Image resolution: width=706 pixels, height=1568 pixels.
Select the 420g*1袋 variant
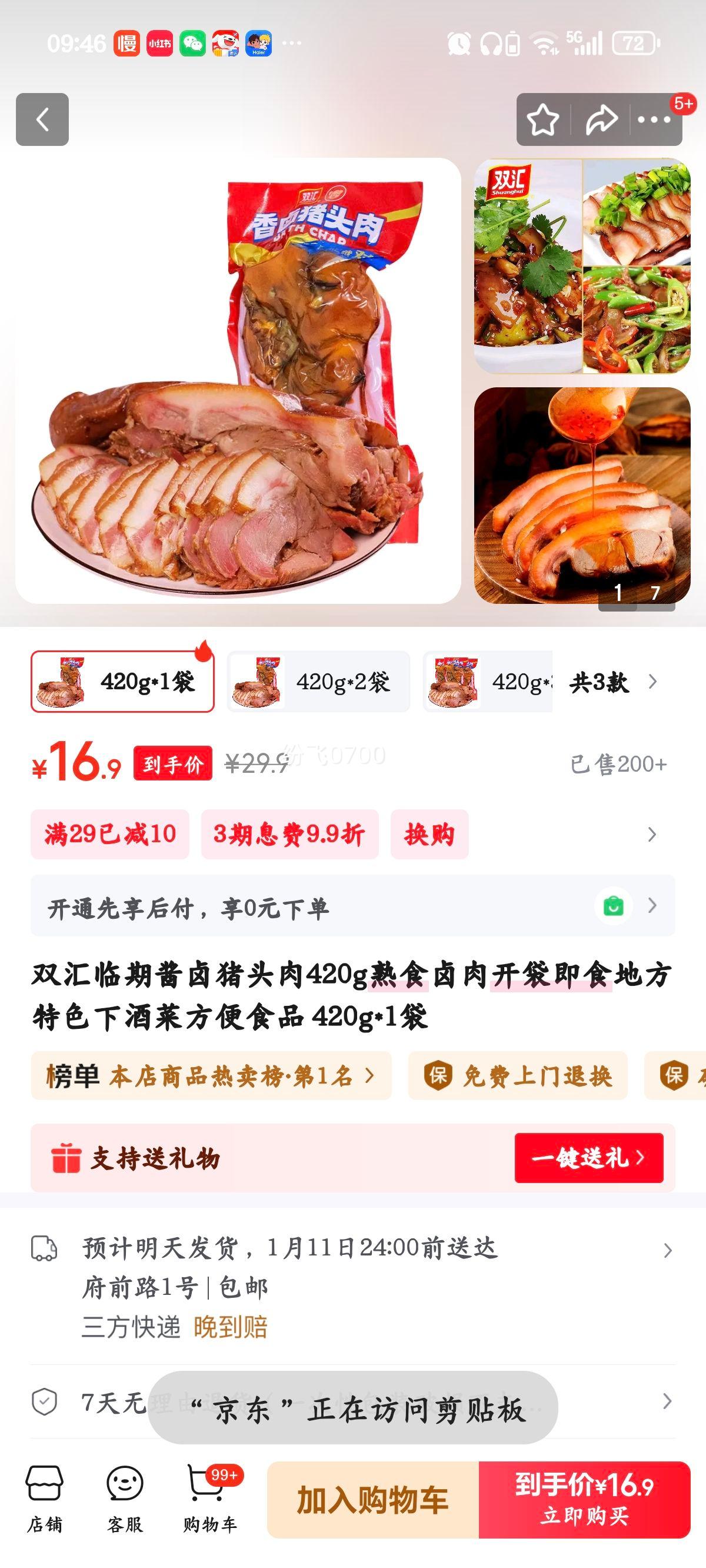tap(122, 682)
